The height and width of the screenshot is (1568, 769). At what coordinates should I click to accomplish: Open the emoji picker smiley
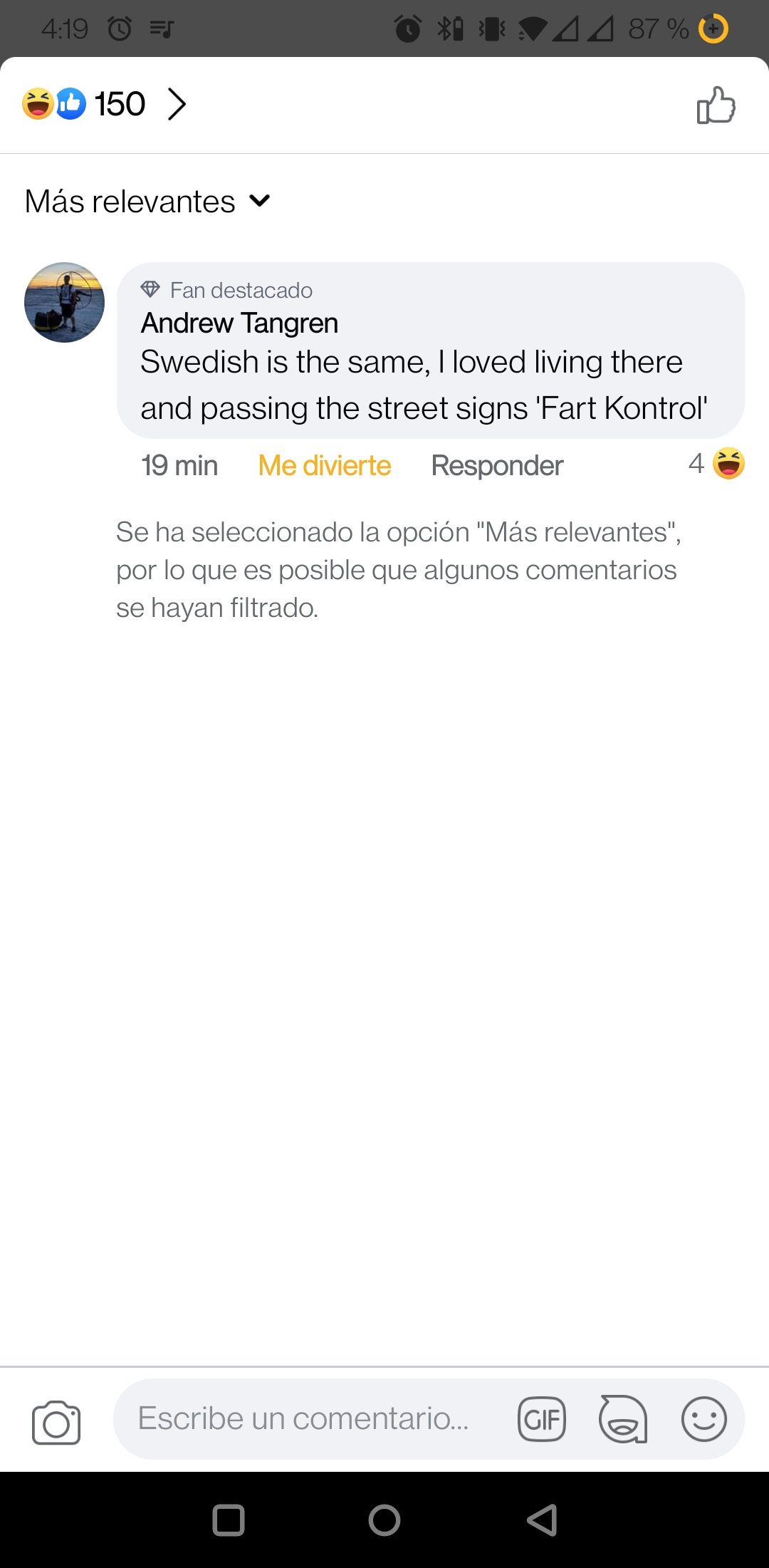coord(704,1418)
